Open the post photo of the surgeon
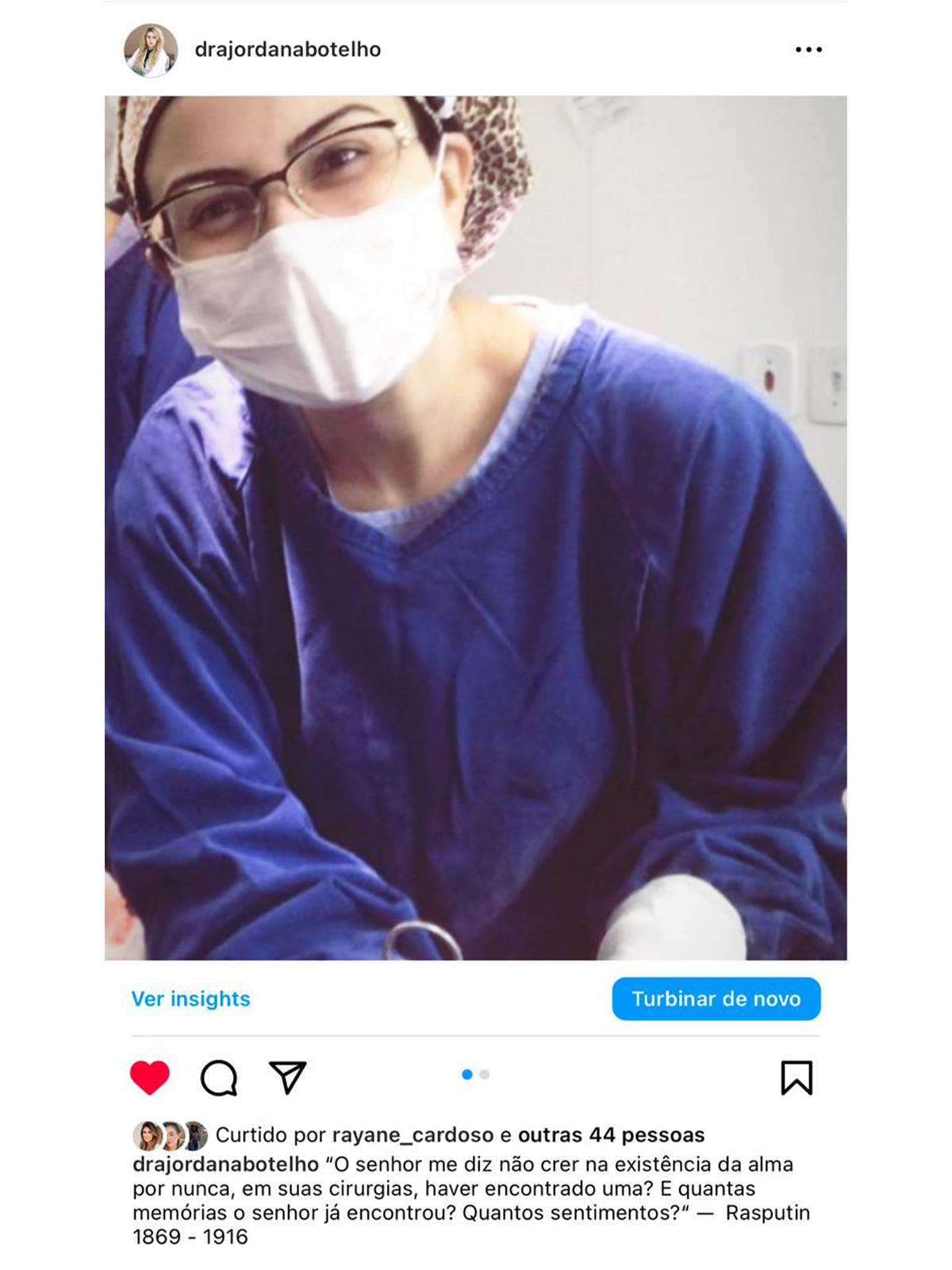The image size is (952, 1270). coord(476,528)
